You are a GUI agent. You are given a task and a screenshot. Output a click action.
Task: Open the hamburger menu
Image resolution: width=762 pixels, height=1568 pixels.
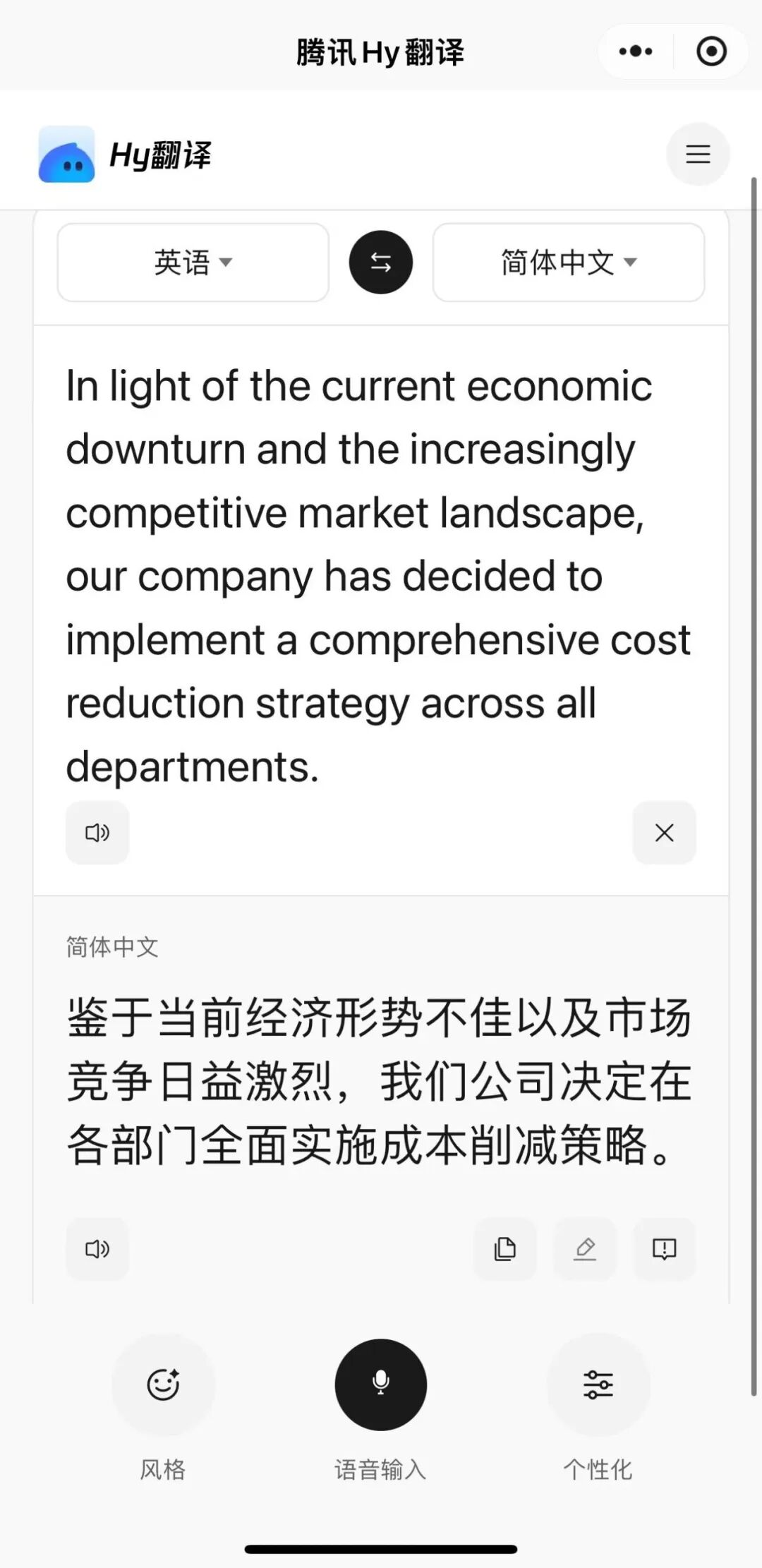[x=698, y=154]
